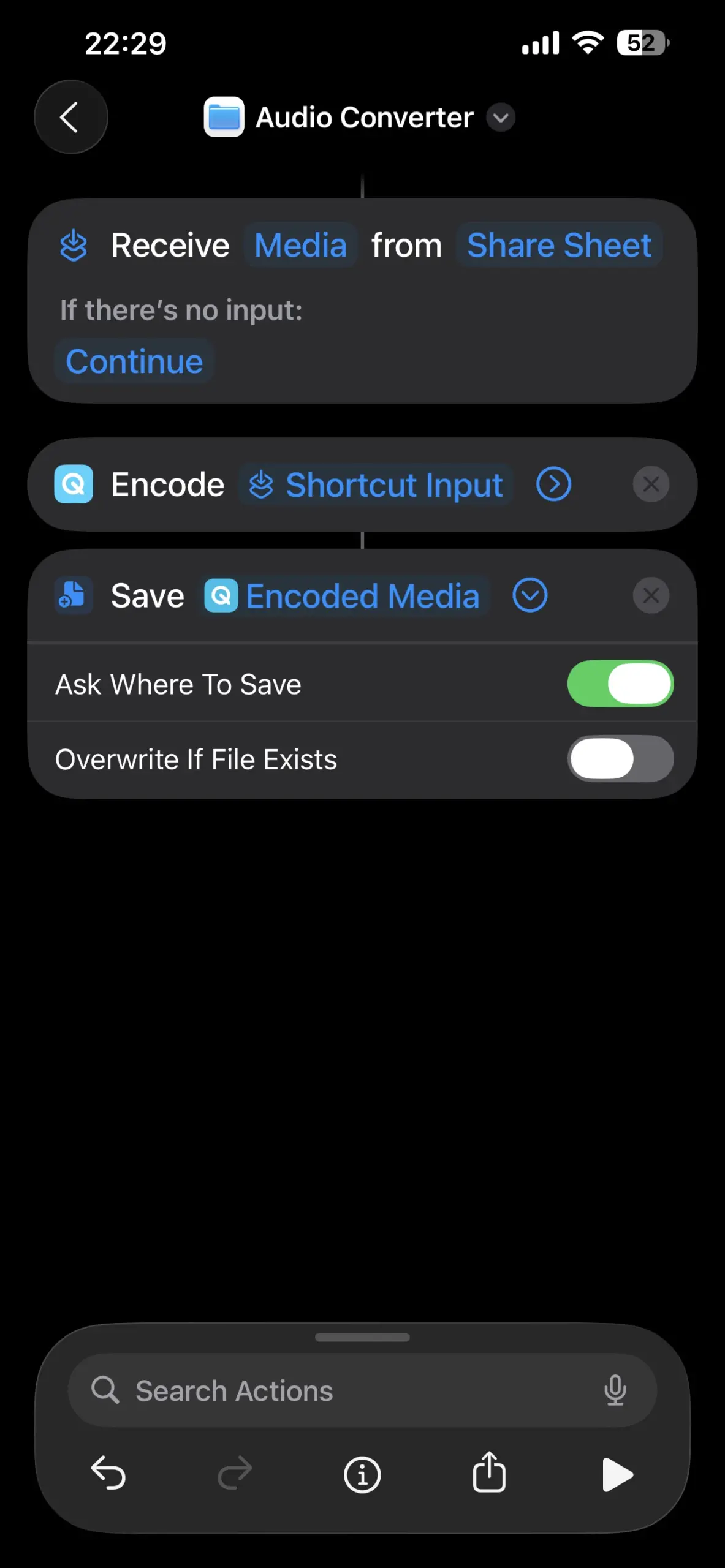Tap Continue under no input option

click(134, 361)
